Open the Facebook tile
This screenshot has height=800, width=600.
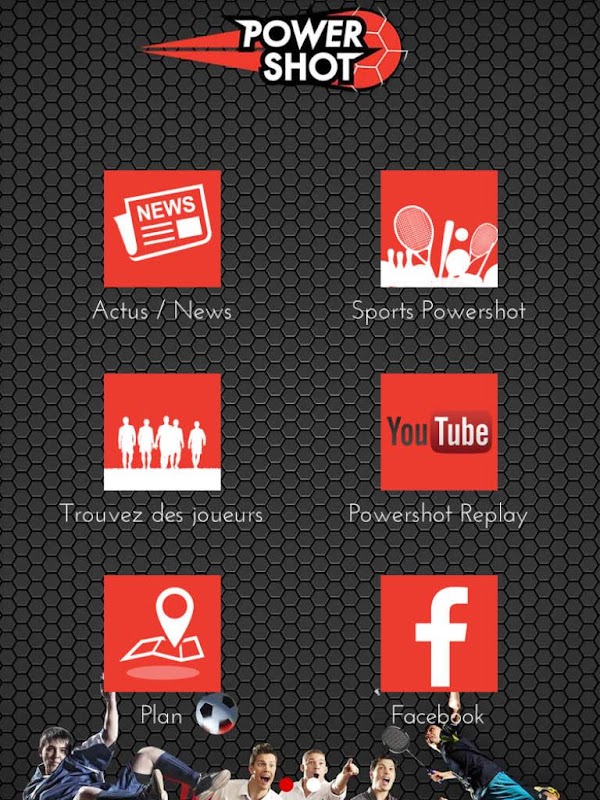pos(439,634)
